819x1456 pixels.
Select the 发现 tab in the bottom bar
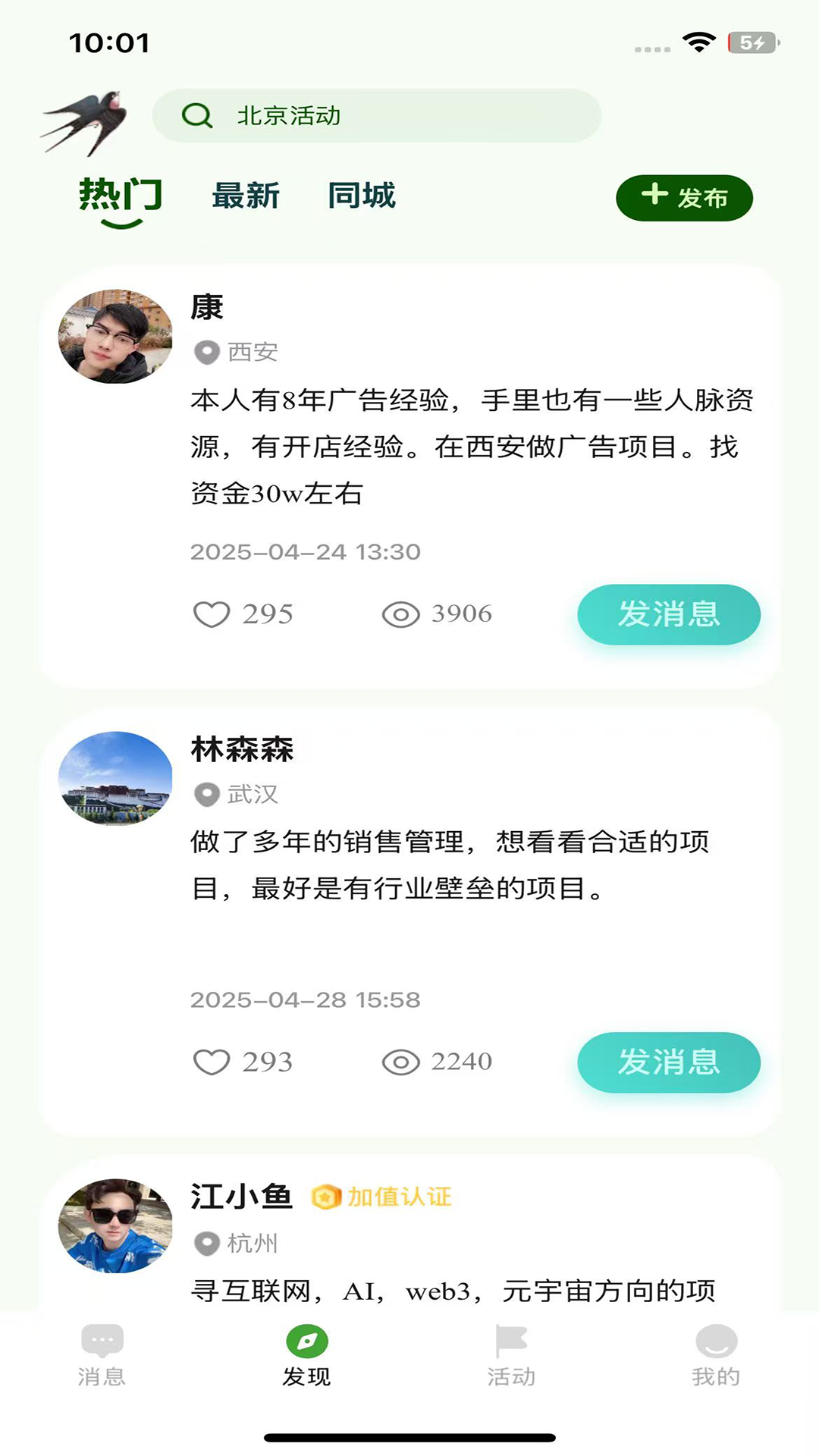tap(306, 1355)
